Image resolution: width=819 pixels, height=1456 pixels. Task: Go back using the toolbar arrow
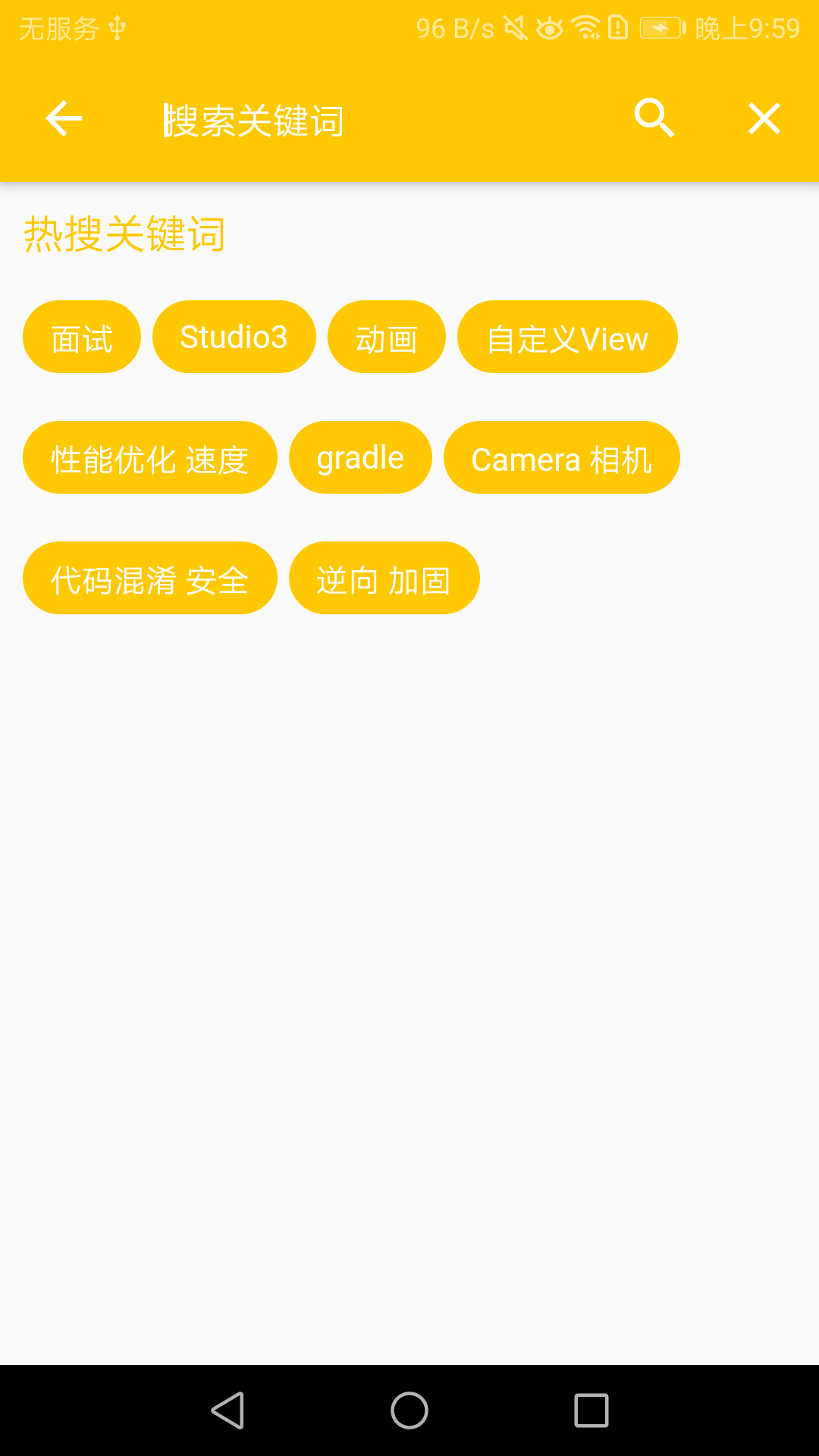click(x=64, y=119)
